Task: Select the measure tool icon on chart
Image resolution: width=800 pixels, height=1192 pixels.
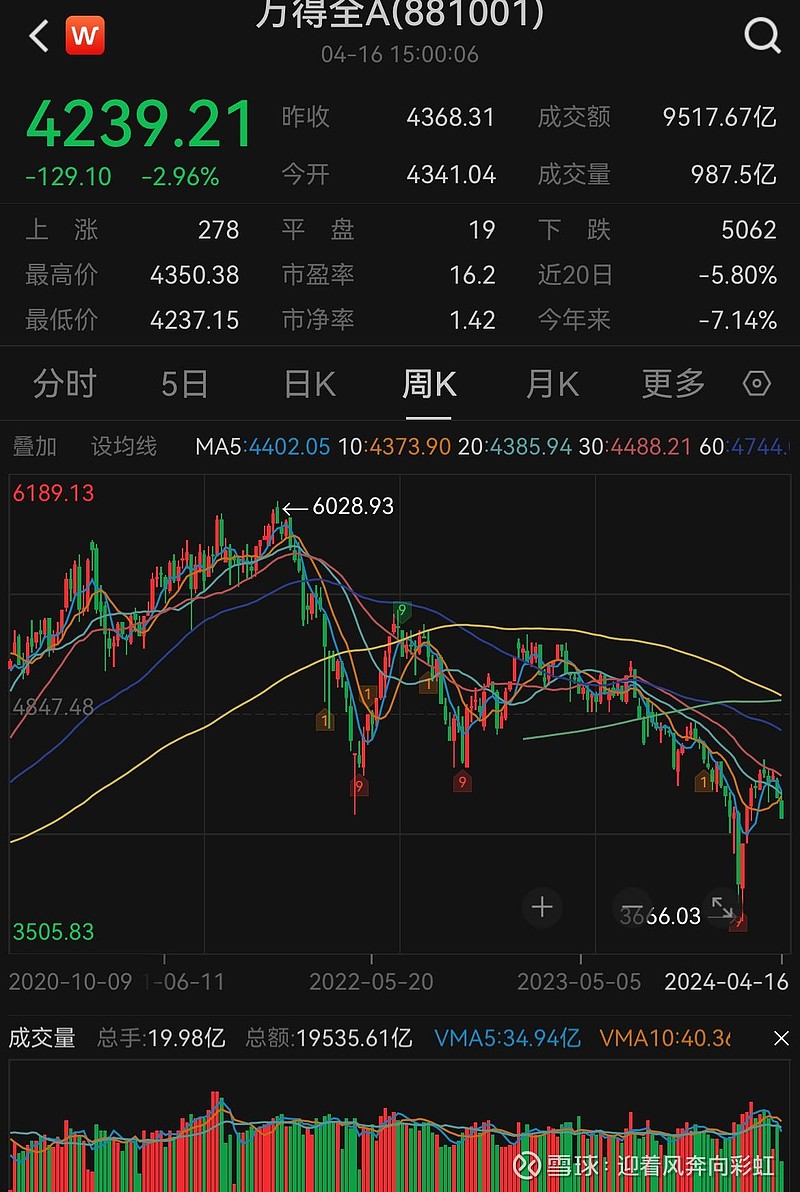Action: 634,907
